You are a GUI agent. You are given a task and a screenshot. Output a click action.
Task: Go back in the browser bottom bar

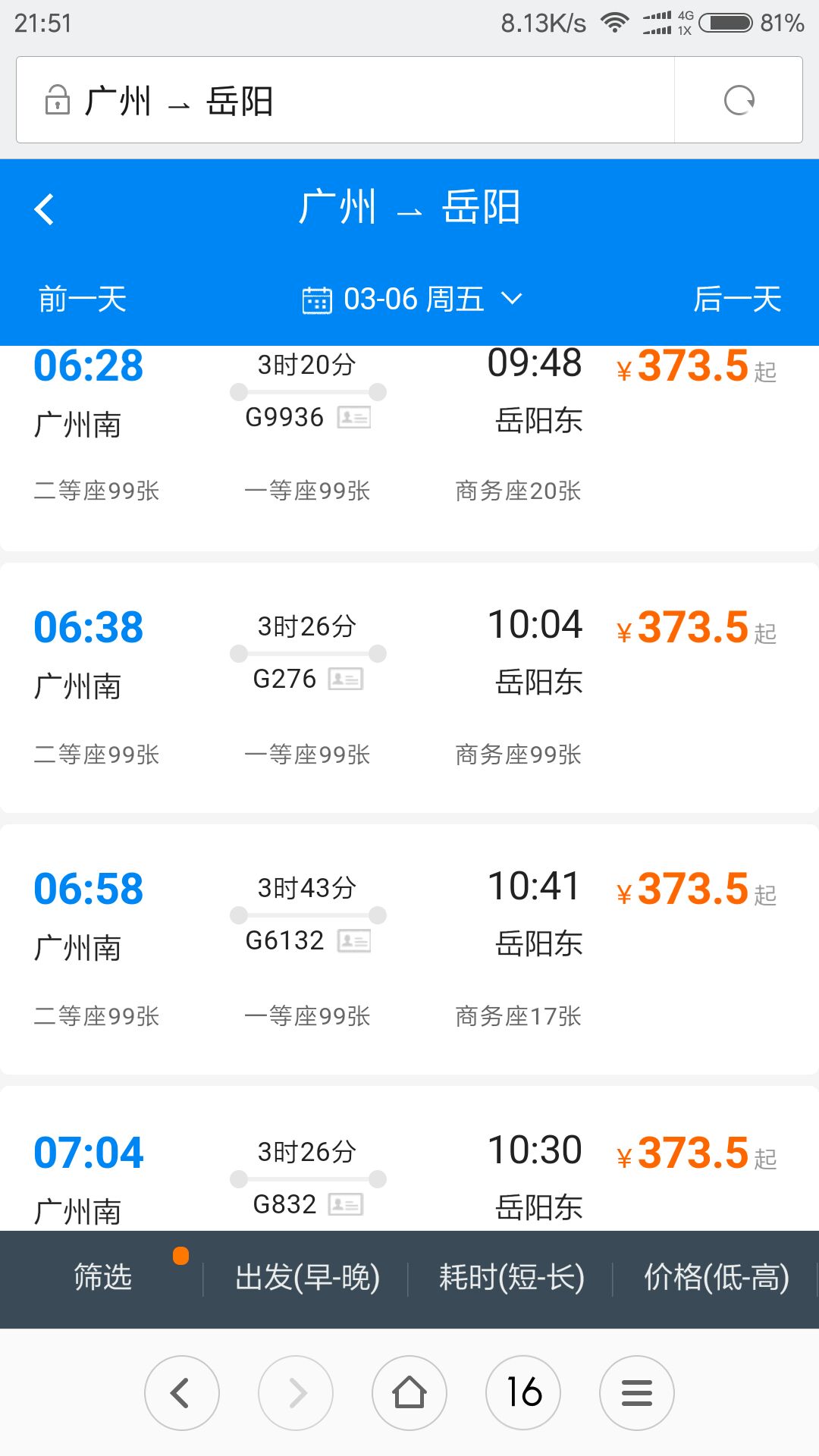[182, 1393]
